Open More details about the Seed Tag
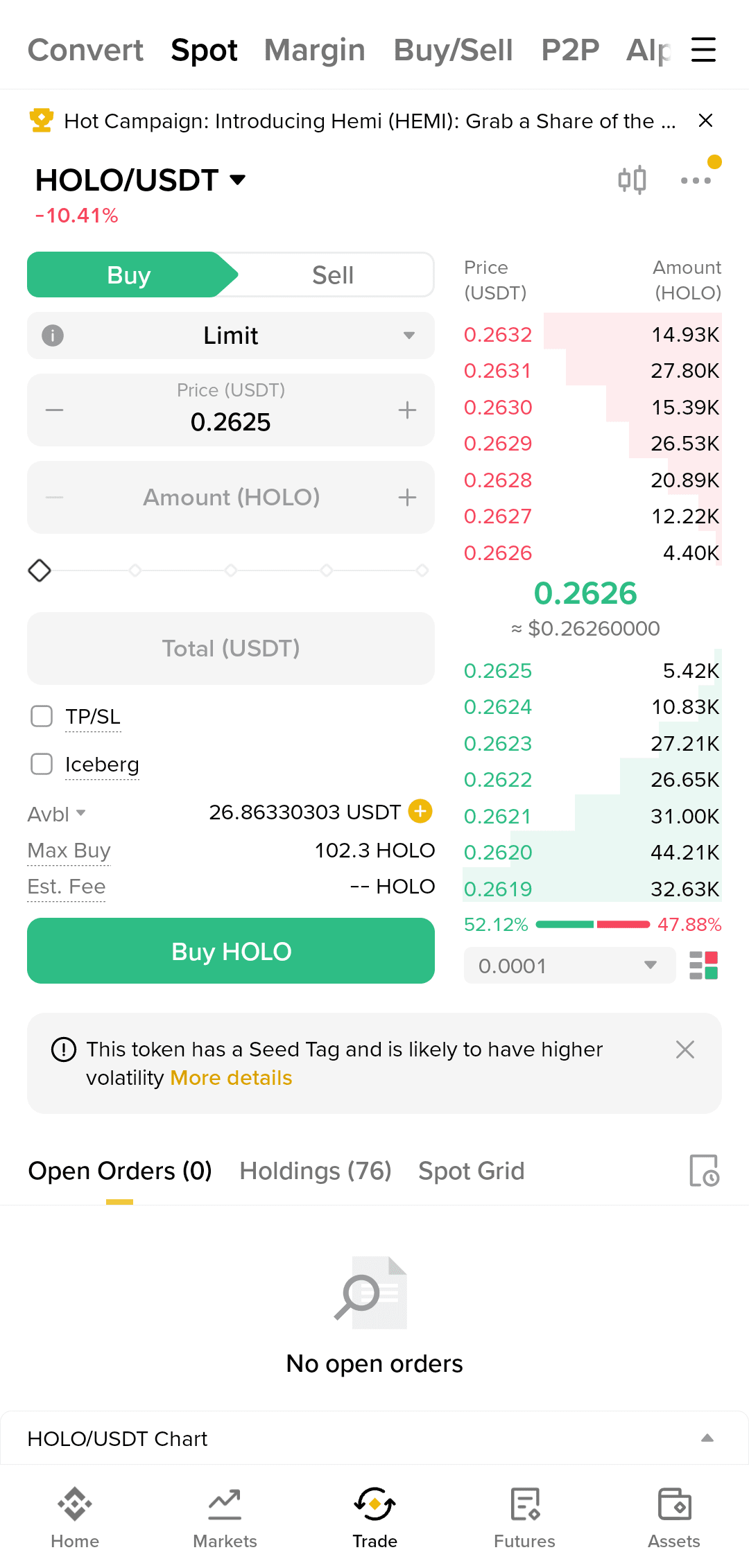 231,1078
